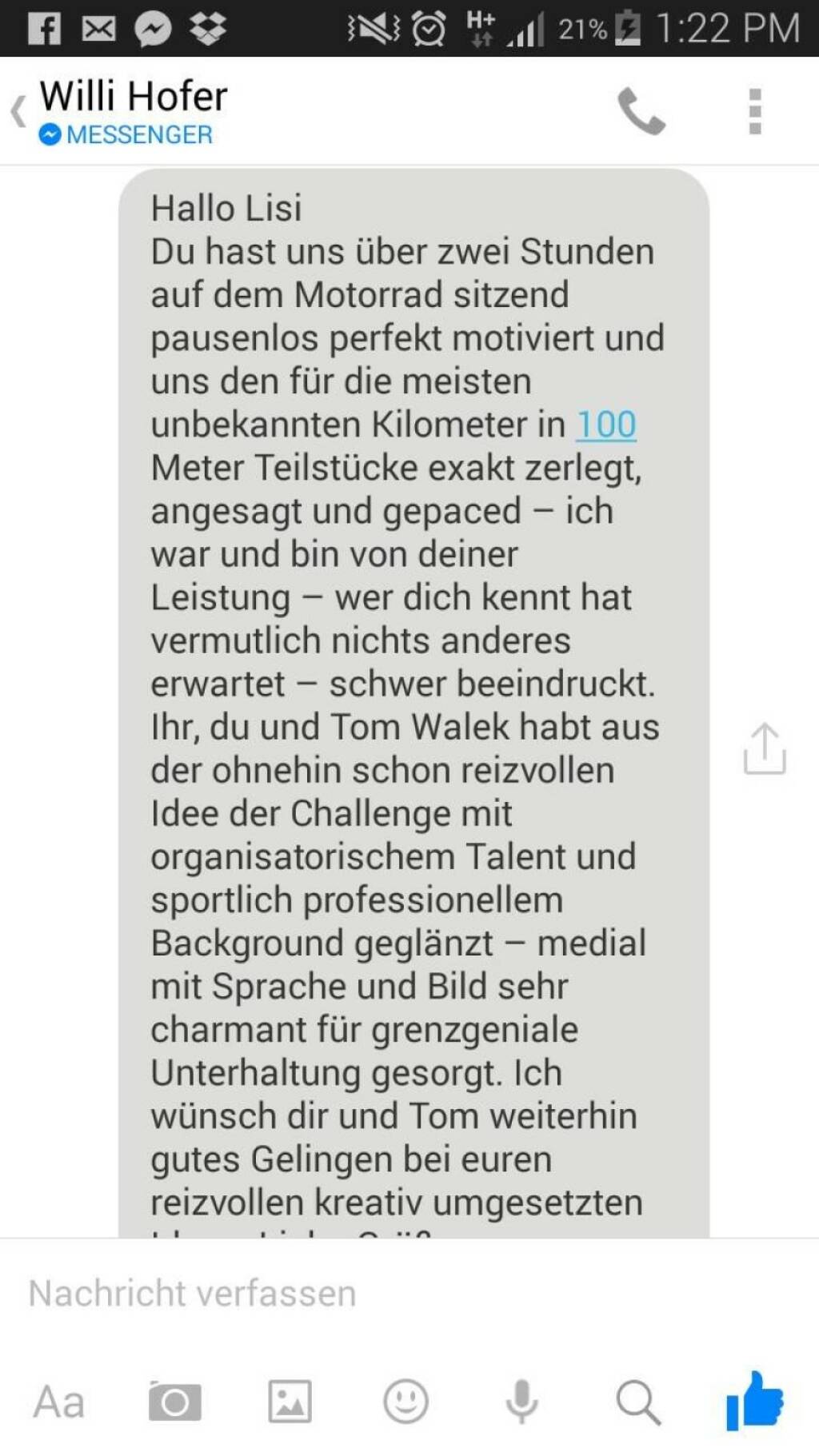The width and height of the screenshot is (819, 1456).
Task: Go back from Willi Hofer's chat
Action: [x=19, y=111]
